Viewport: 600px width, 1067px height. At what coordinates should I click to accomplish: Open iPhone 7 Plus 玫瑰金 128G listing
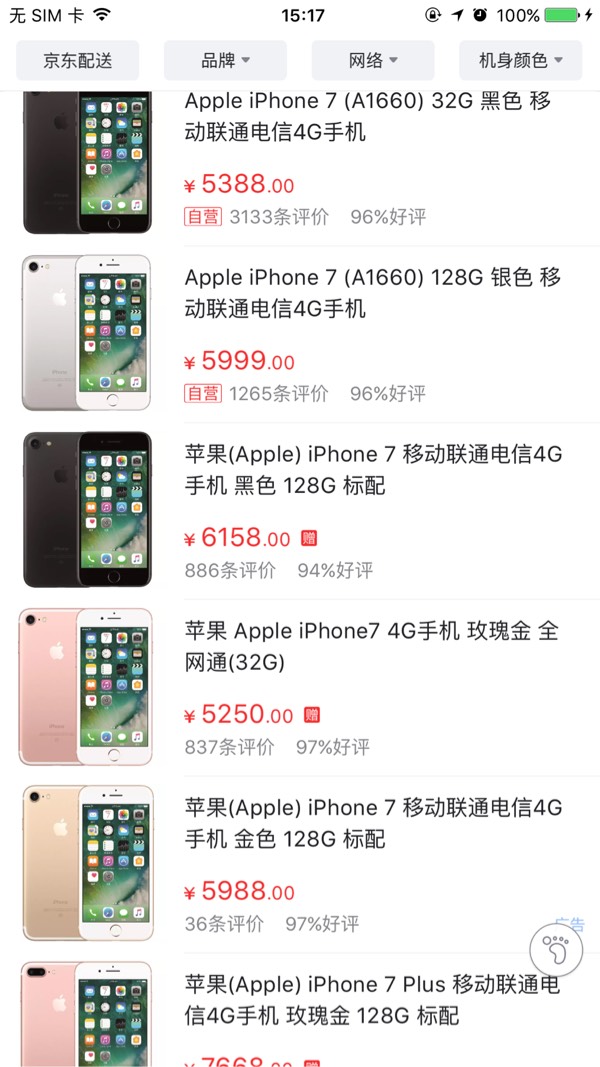(372, 1000)
